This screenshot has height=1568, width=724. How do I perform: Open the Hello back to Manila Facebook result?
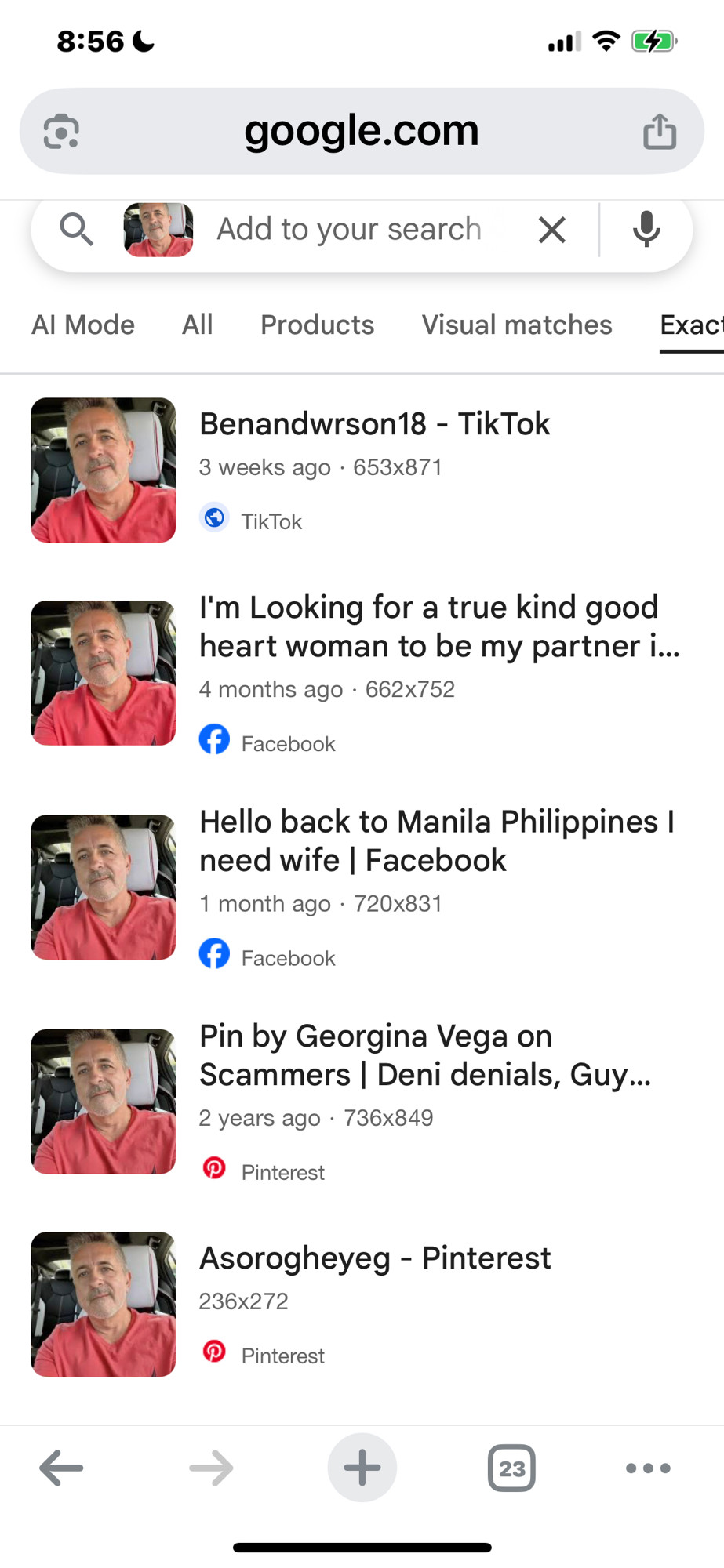coord(362,887)
